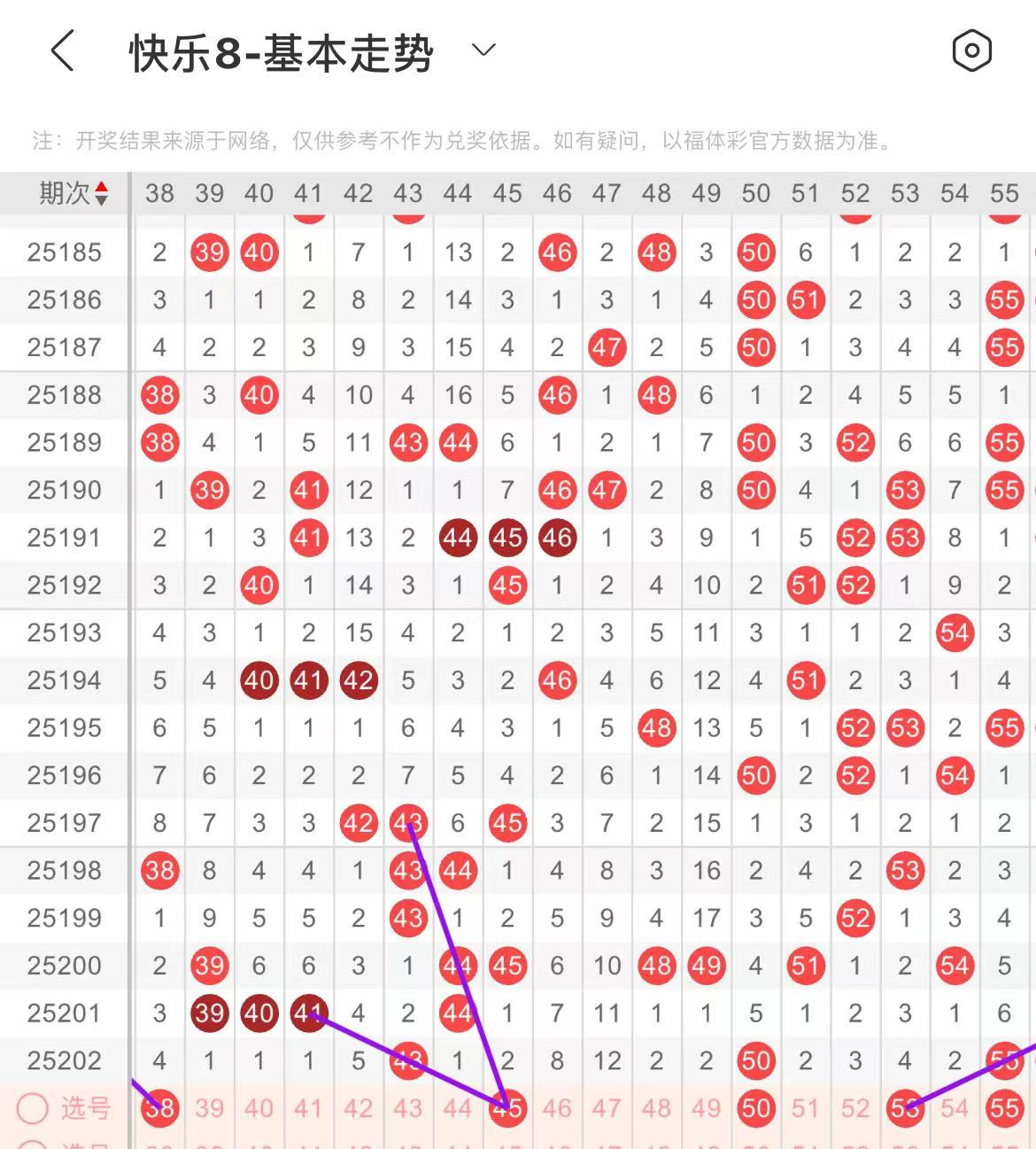Image resolution: width=1036 pixels, height=1149 pixels.
Task: Select number 52 in the 选号 row
Action: click(x=854, y=1108)
